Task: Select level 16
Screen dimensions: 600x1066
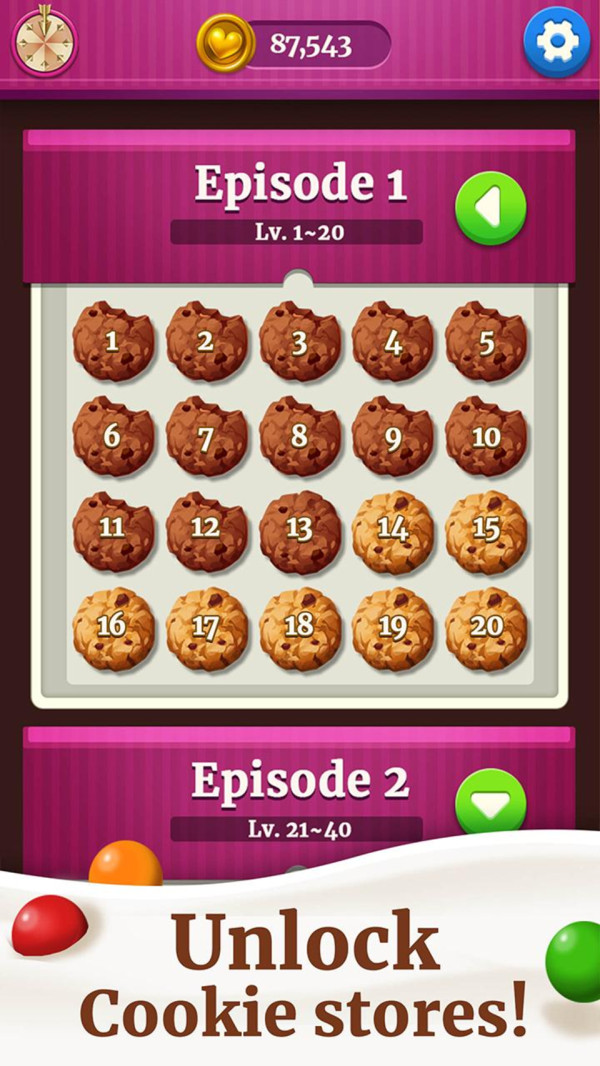Action: 113,628
